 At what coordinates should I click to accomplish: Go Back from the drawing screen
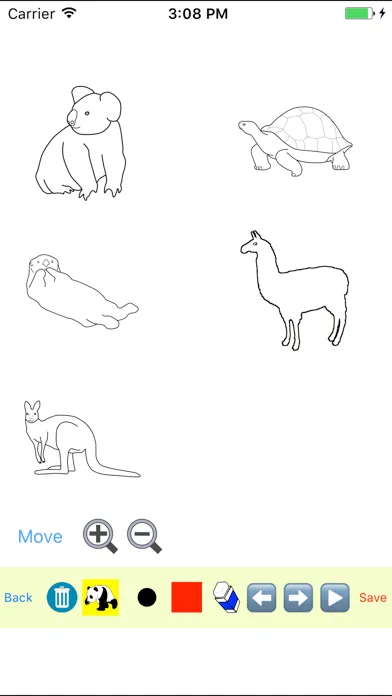click(18, 597)
